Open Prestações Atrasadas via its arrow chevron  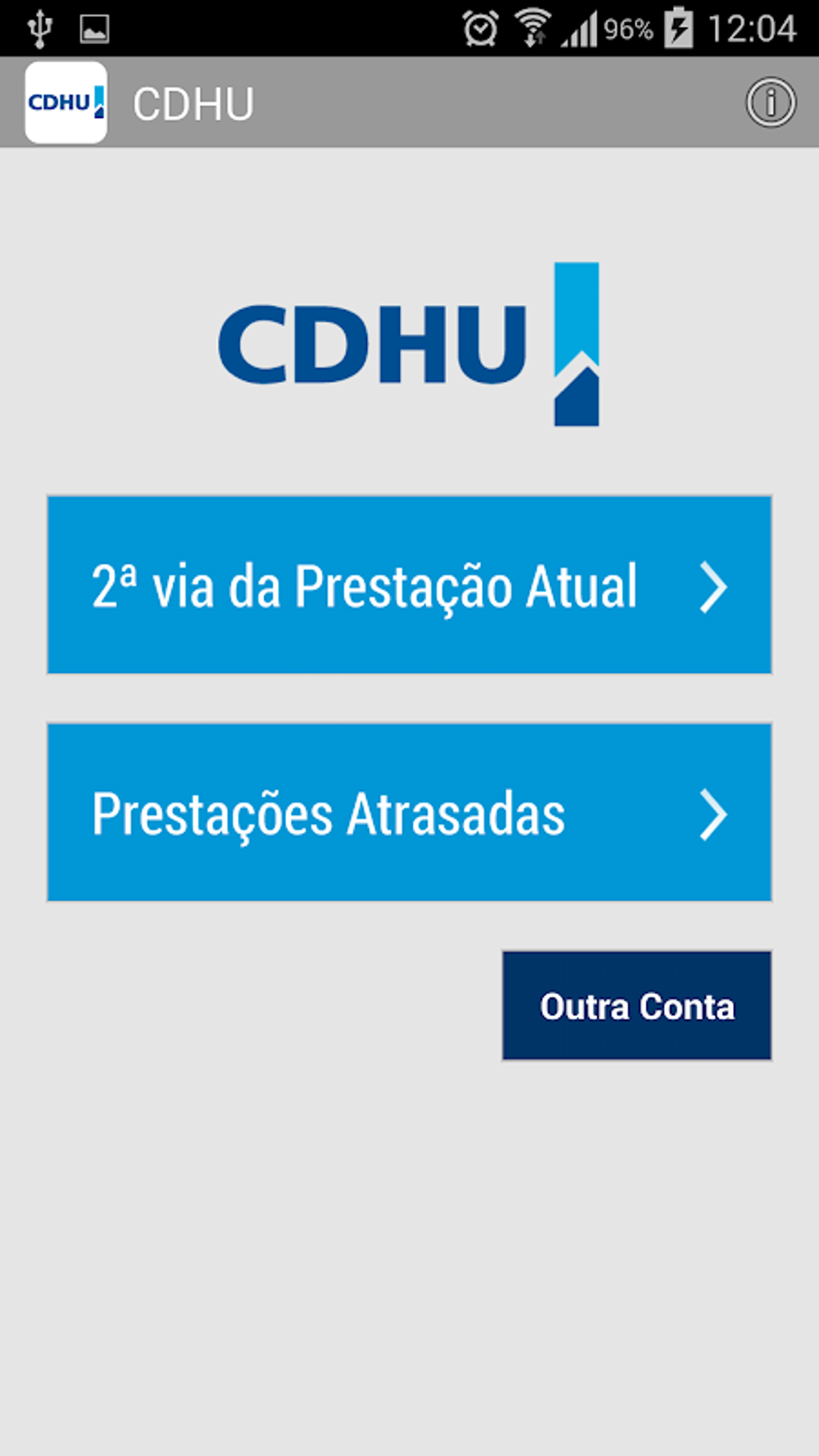713,814
